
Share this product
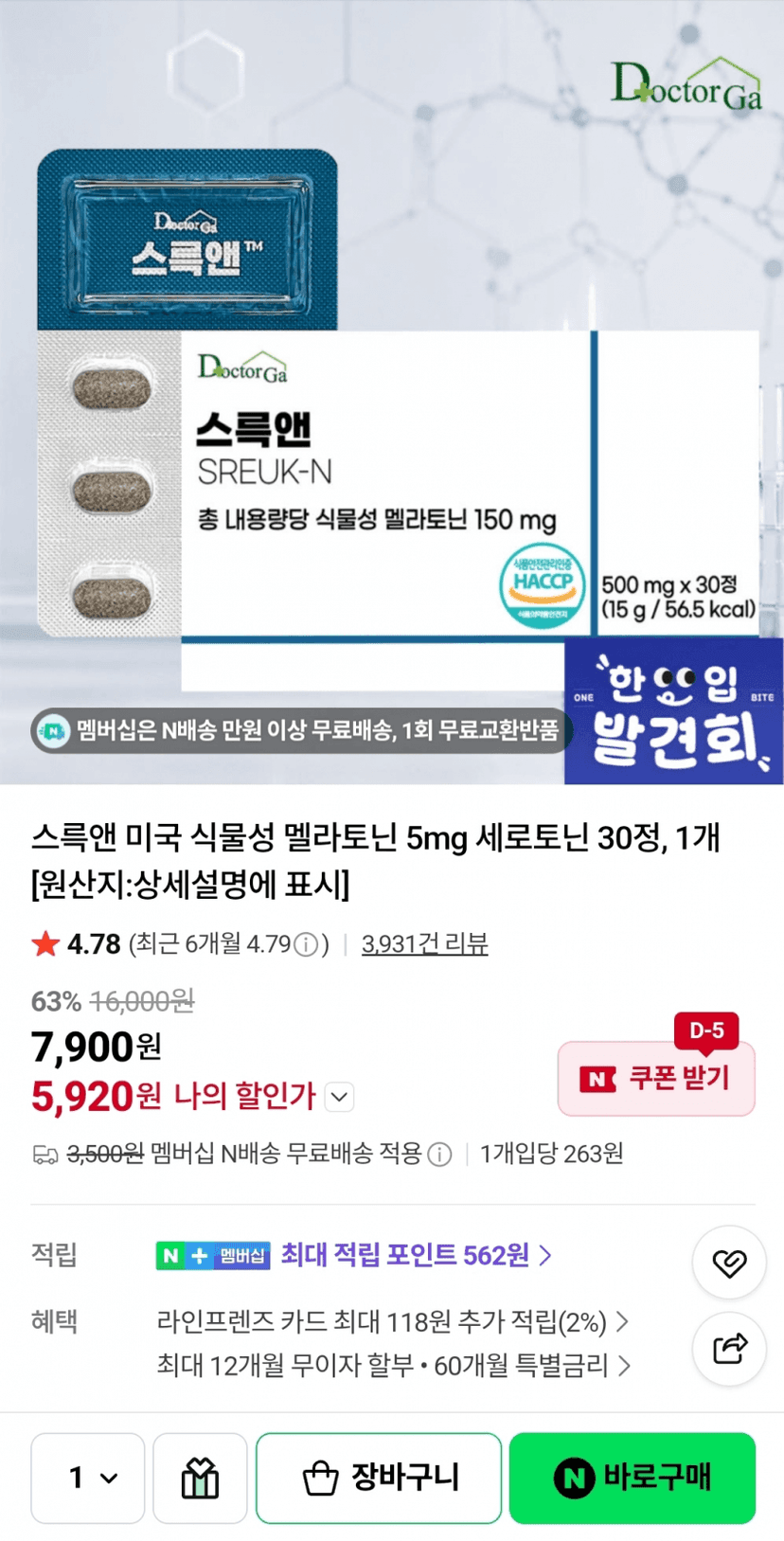coord(729,1349)
